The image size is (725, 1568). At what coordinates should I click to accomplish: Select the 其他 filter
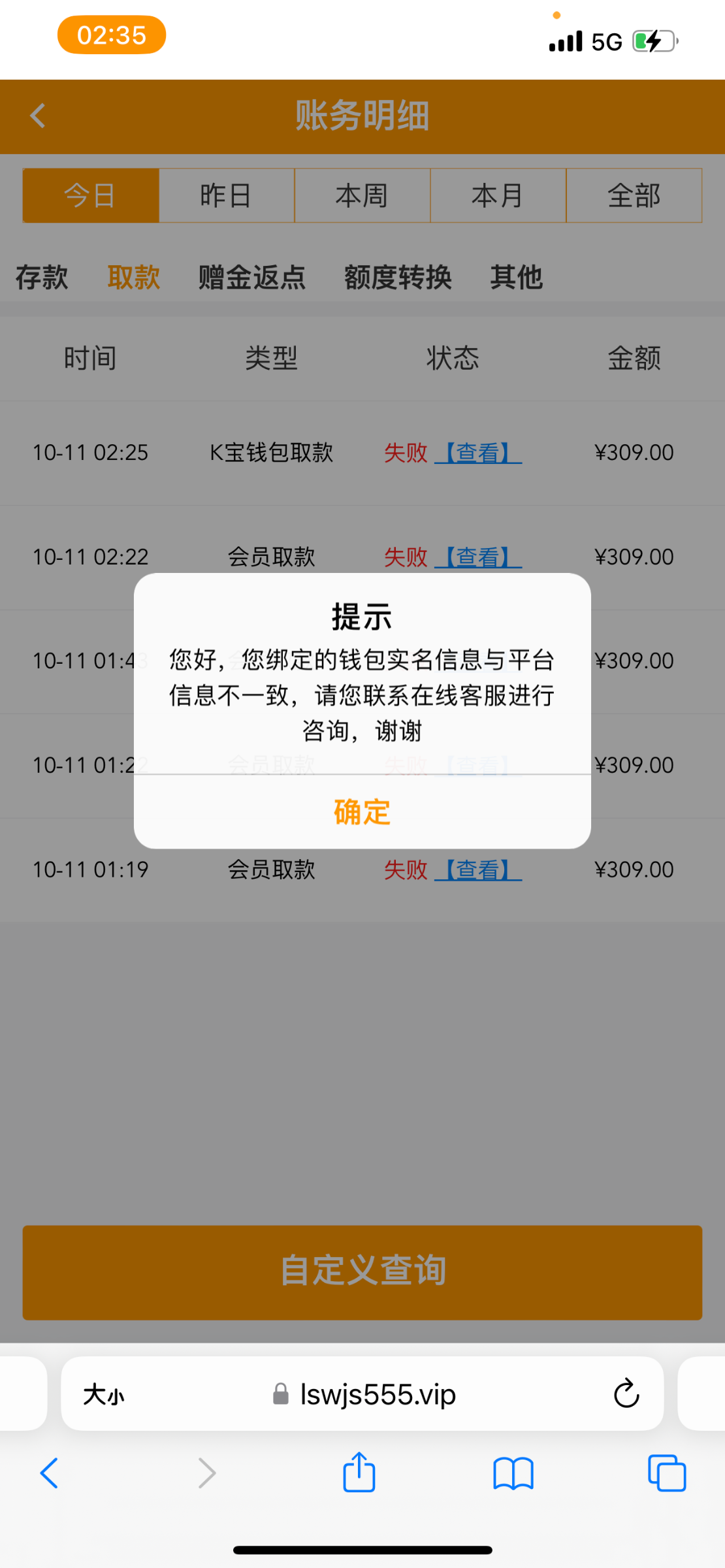[517, 278]
